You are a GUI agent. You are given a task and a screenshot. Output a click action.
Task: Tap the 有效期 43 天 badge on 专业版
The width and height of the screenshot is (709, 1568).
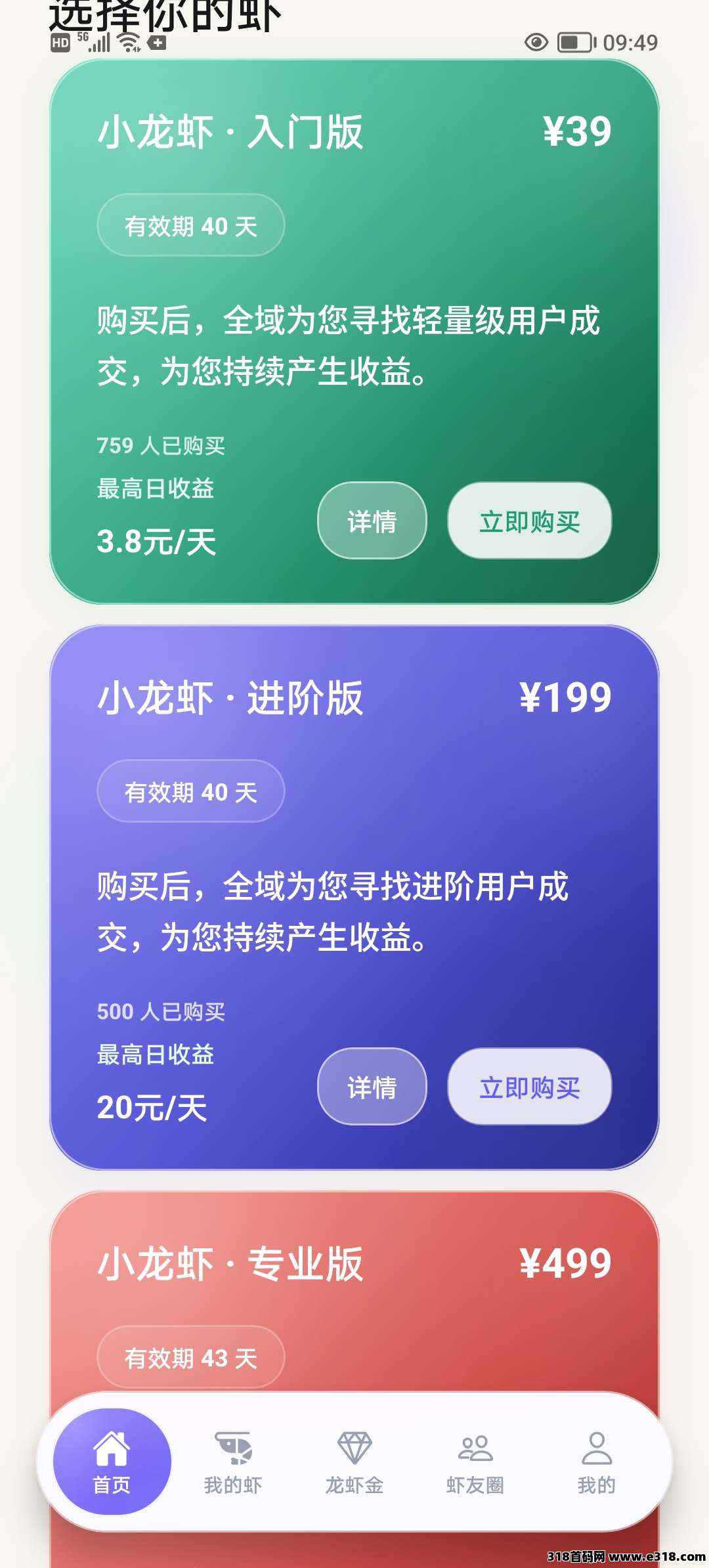click(x=191, y=1357)
